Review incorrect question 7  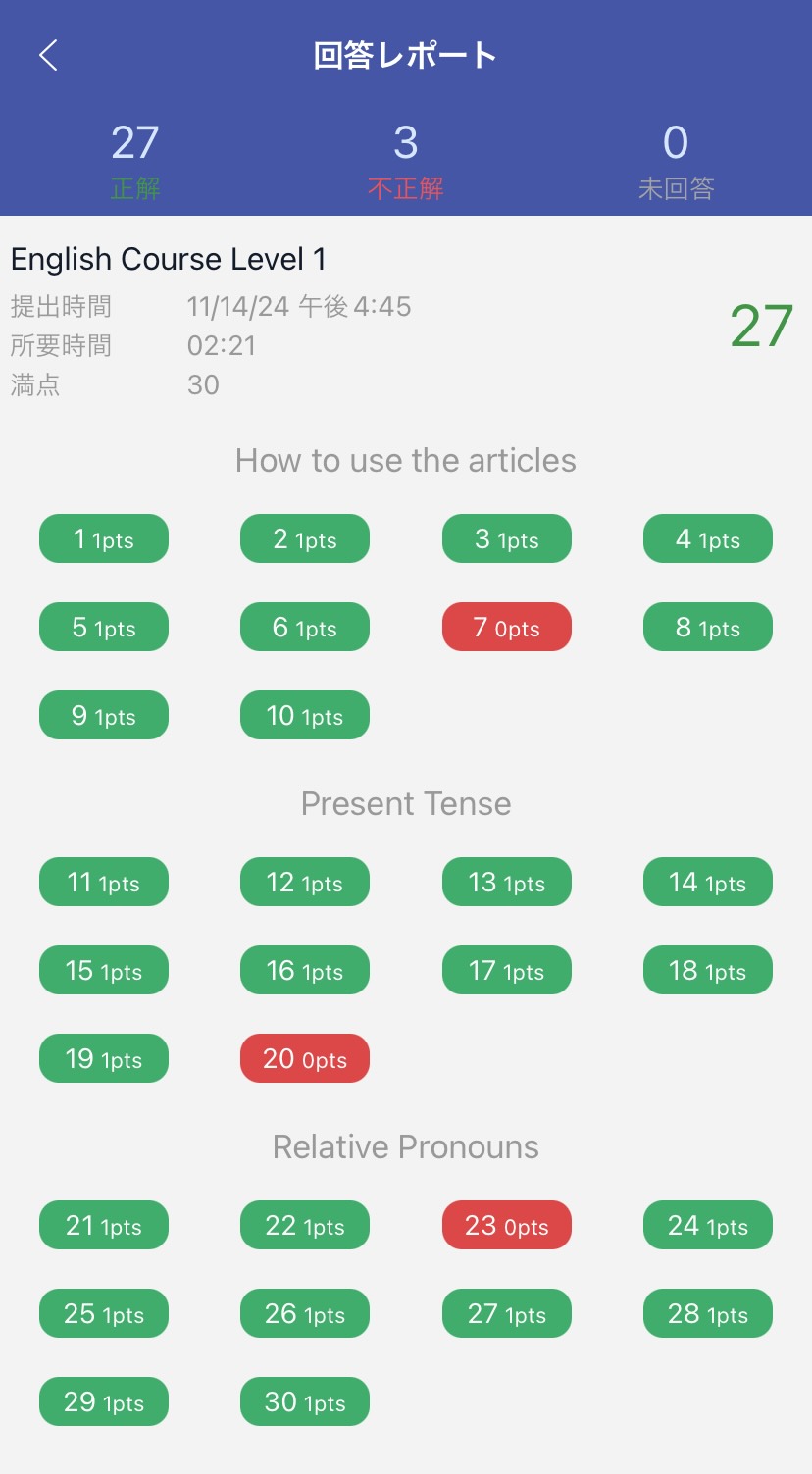pyautogui.click(x=507, y=627)
